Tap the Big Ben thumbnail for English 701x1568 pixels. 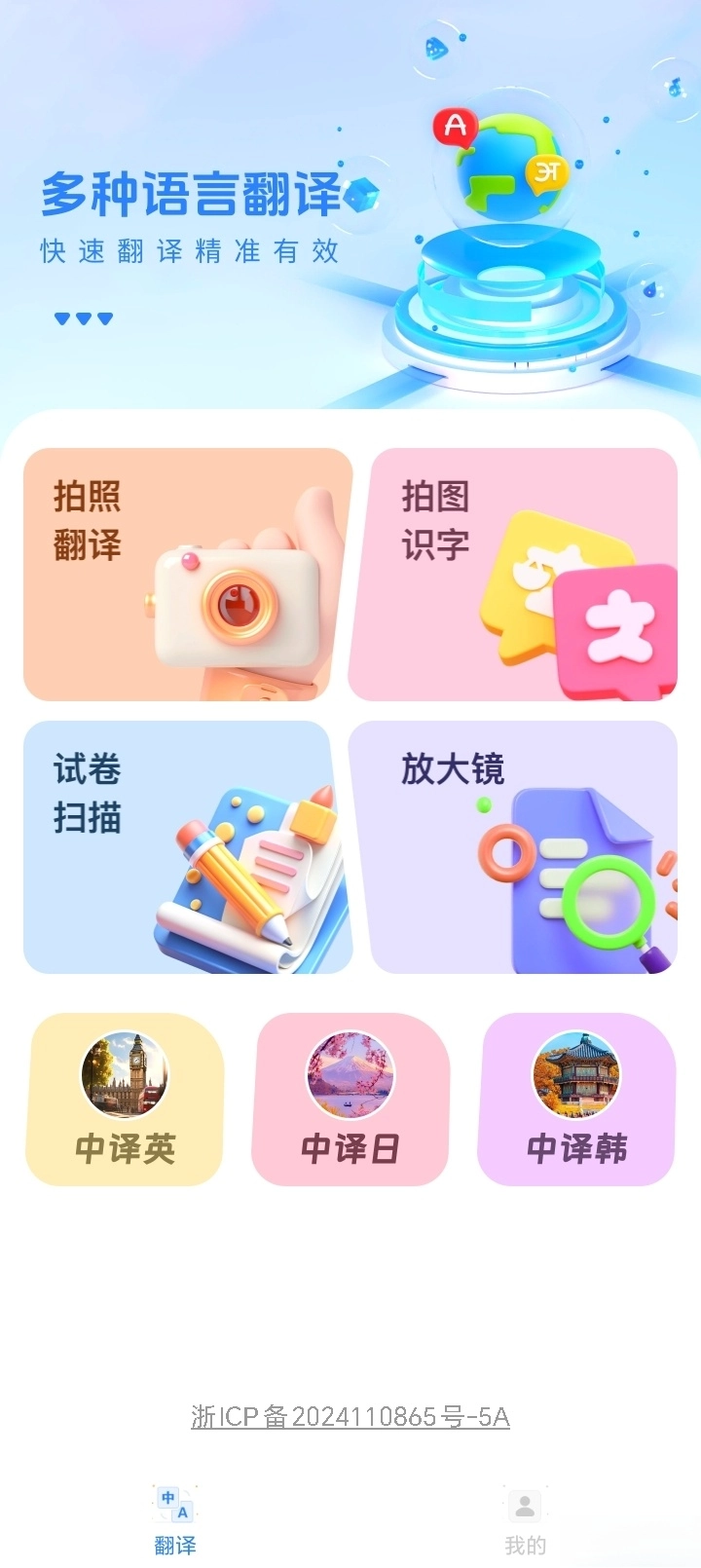(125, 1074)
